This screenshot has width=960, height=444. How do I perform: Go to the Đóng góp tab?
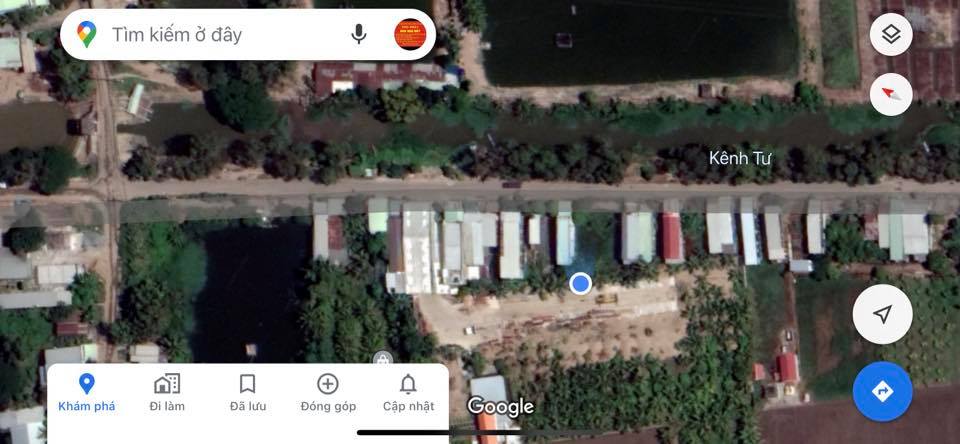(x=328, y=392)
